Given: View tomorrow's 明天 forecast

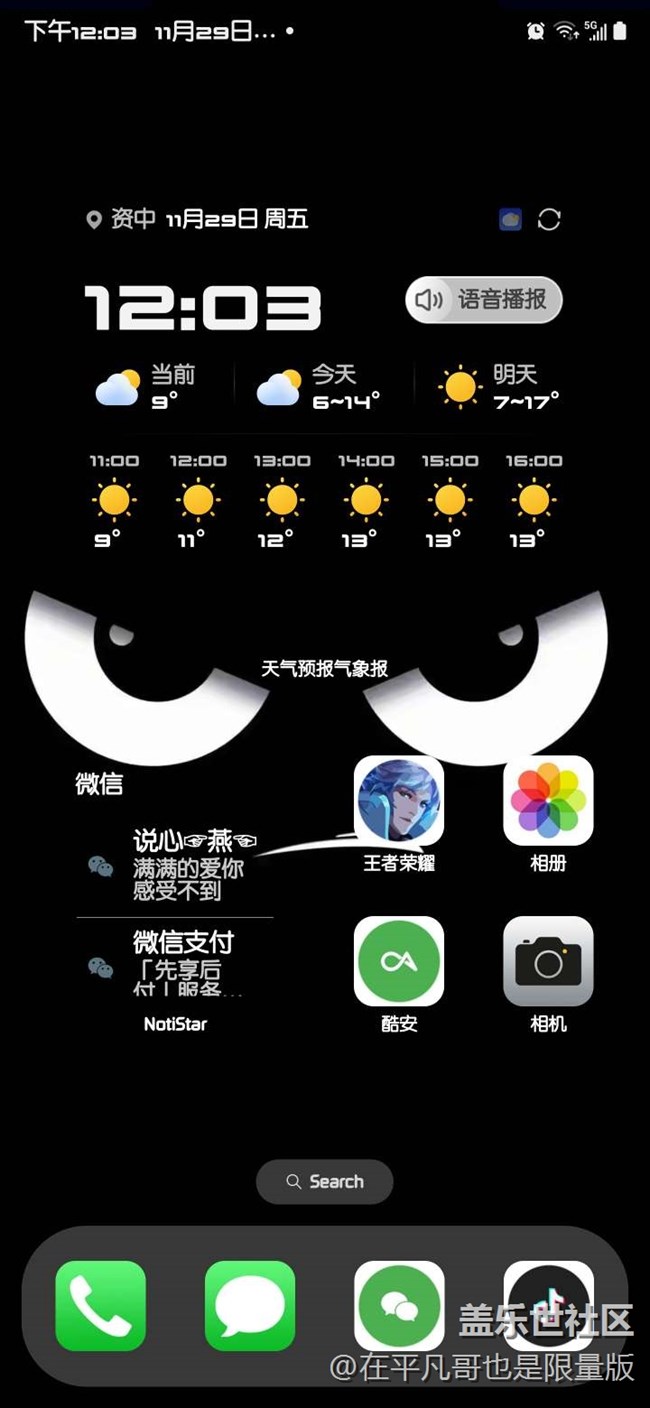Looking at the screenshot, I should pos(500,387).
